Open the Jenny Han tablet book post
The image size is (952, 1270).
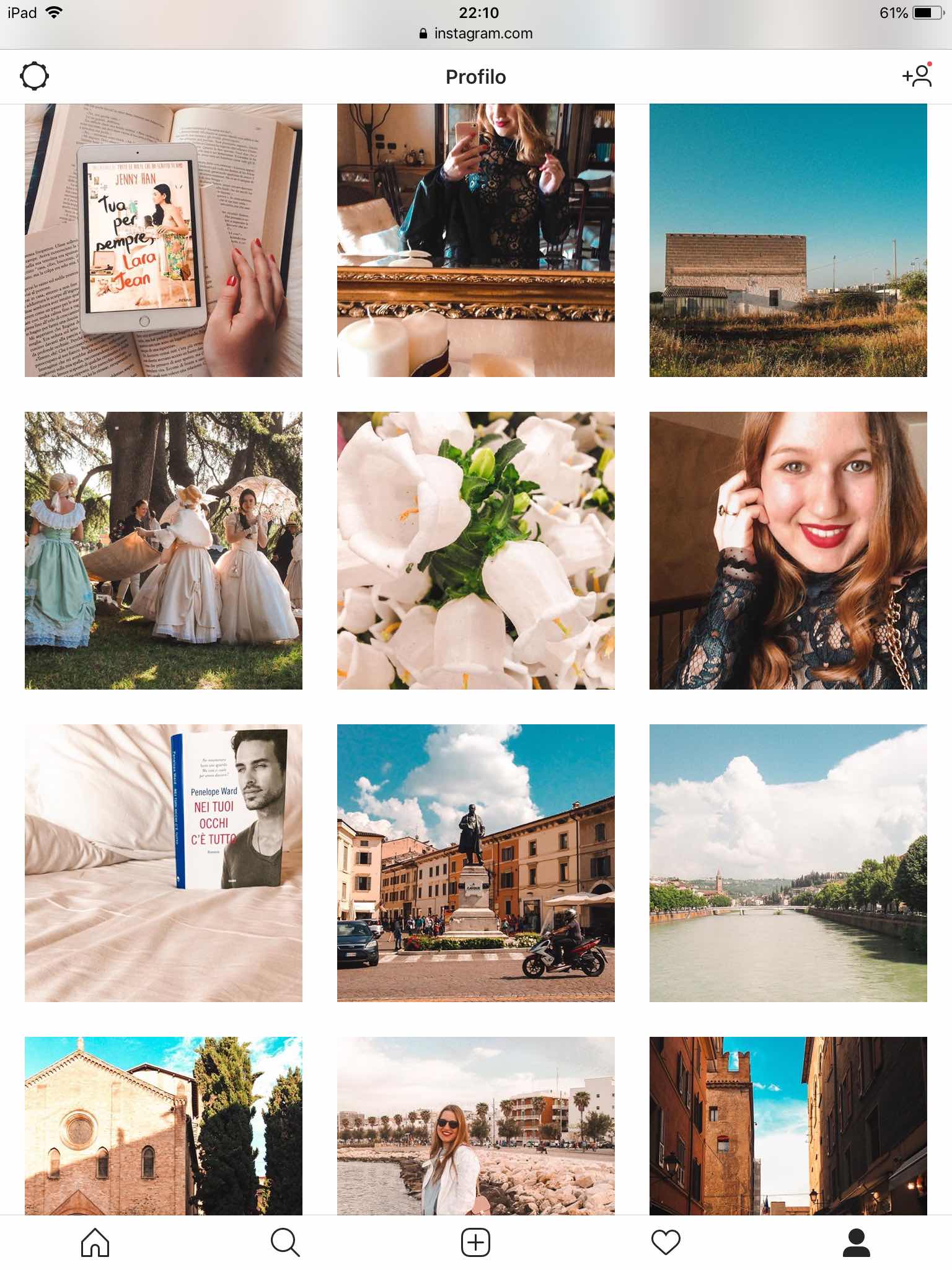(164, 240)
